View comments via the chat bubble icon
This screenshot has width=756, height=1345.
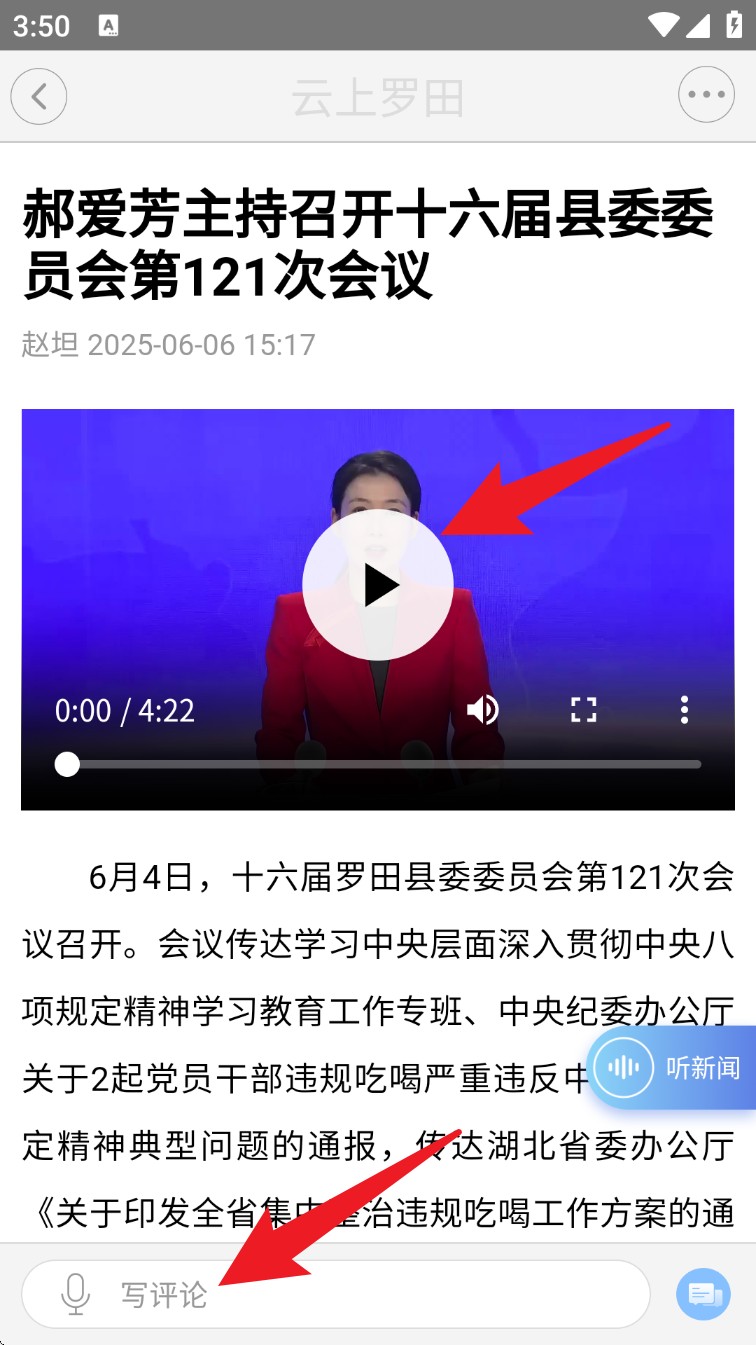coord(703,1295)
